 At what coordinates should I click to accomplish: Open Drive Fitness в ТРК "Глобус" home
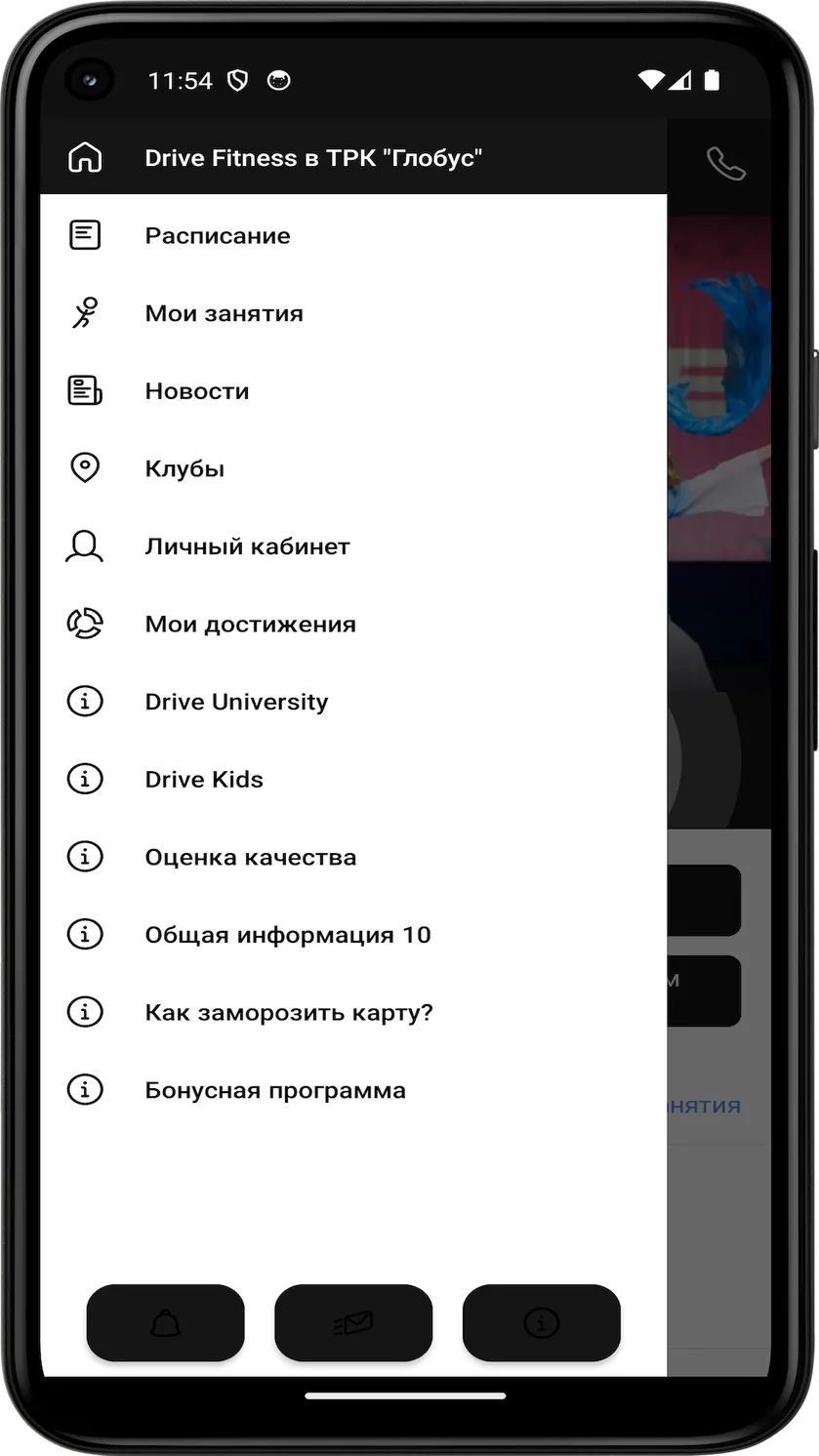tap(353, 157)
